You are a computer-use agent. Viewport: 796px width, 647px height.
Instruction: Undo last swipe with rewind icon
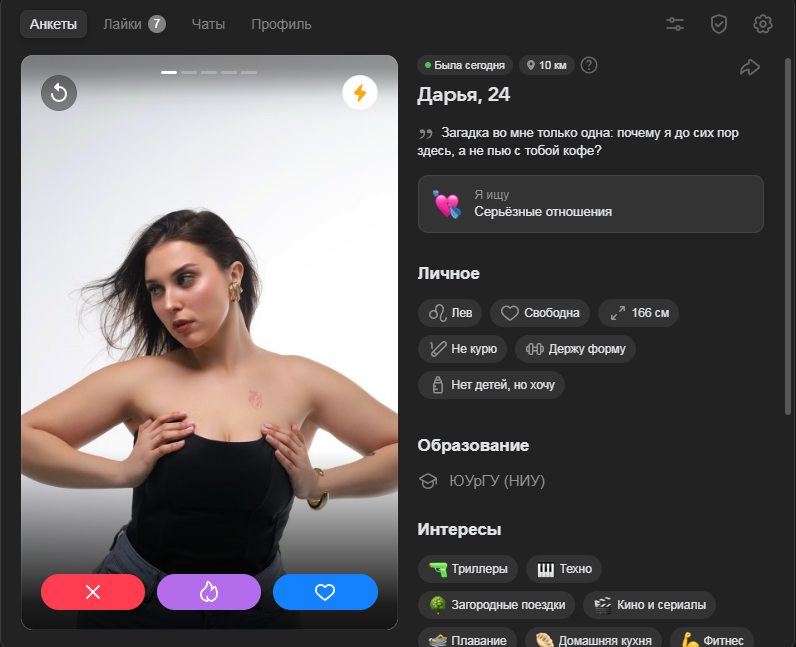tap(59, 93)
